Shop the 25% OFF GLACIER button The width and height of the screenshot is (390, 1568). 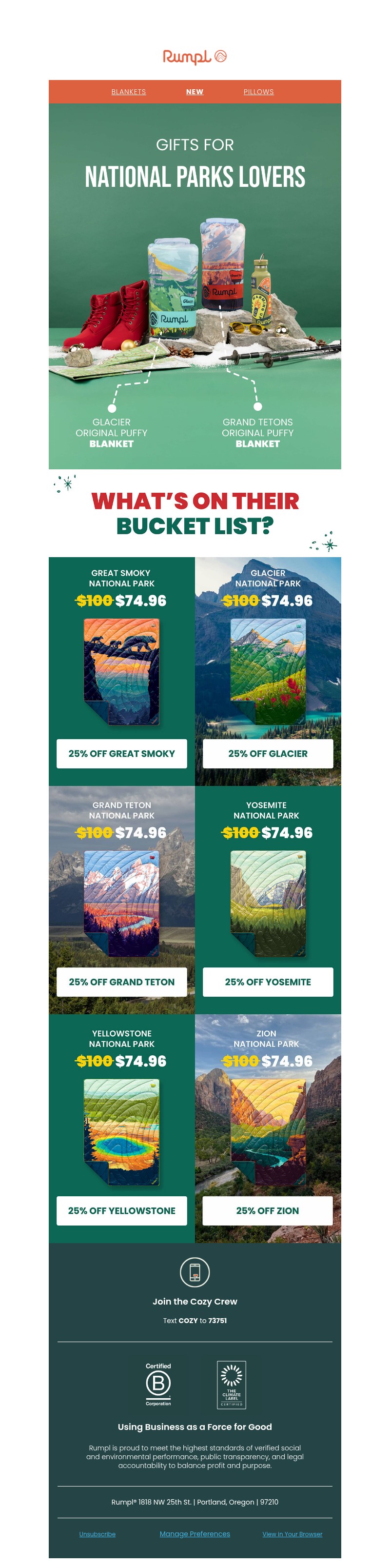pyautogui.click(x=268, y=754)
